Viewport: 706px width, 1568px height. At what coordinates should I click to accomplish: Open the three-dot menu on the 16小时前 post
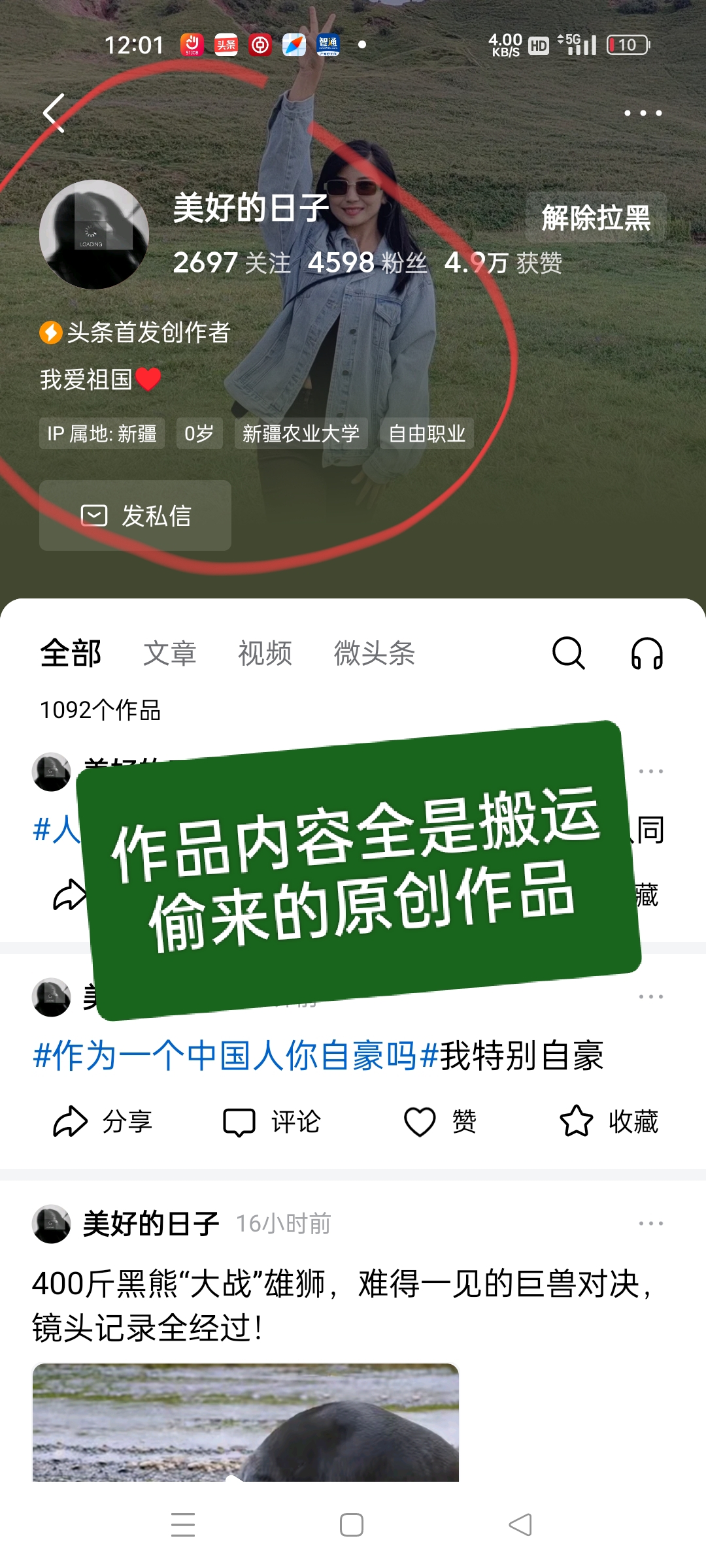[650, 1224]
